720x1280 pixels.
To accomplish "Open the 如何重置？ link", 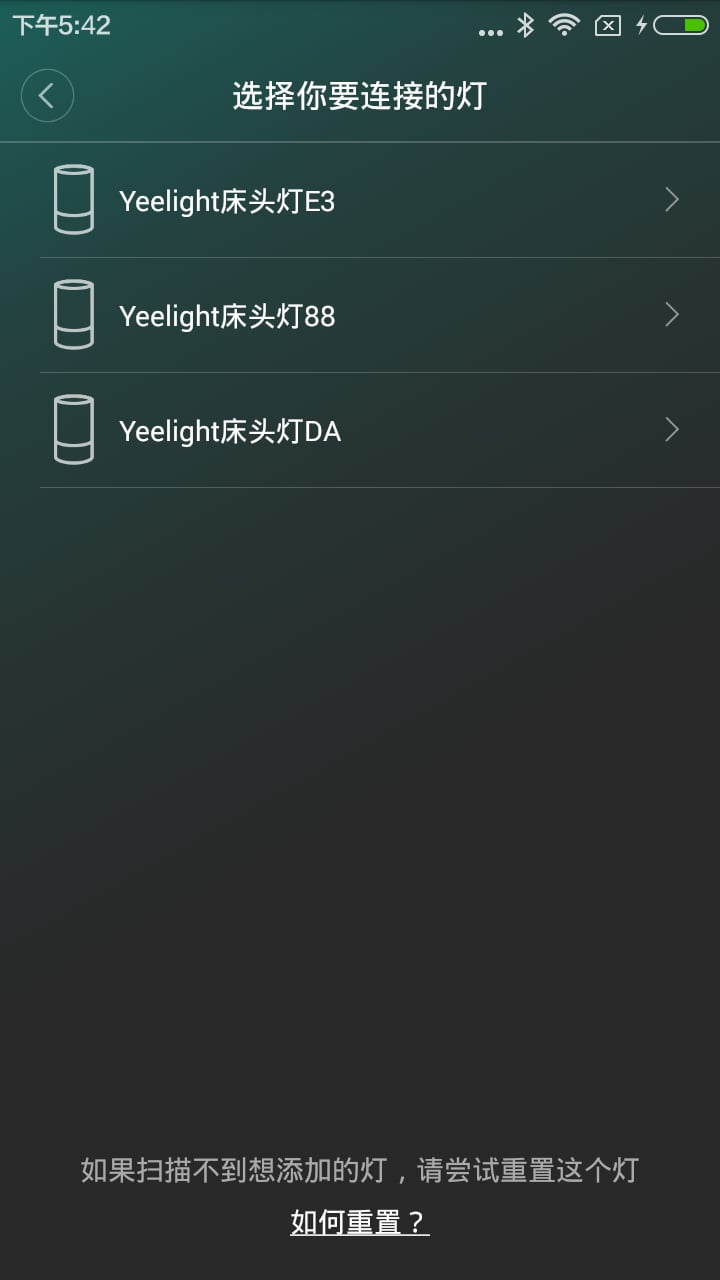I will (x=360, y=1222).
